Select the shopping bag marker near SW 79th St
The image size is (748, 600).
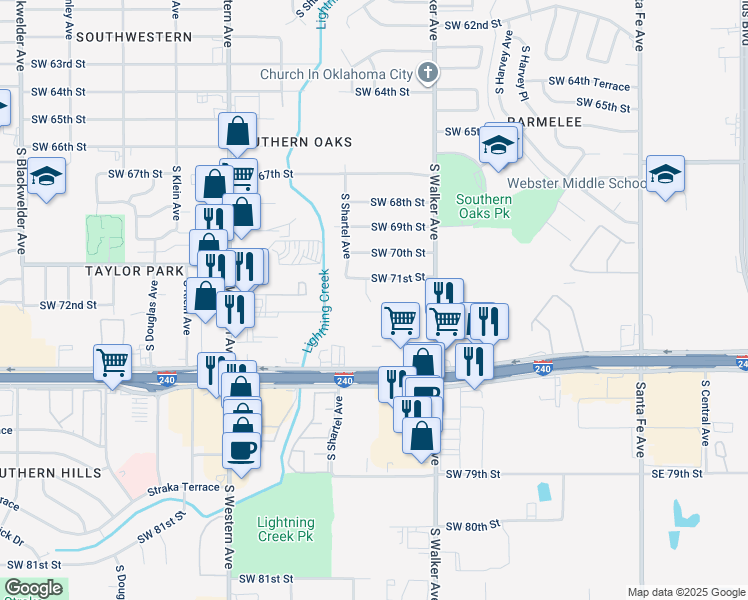click(x=423, y=435)
